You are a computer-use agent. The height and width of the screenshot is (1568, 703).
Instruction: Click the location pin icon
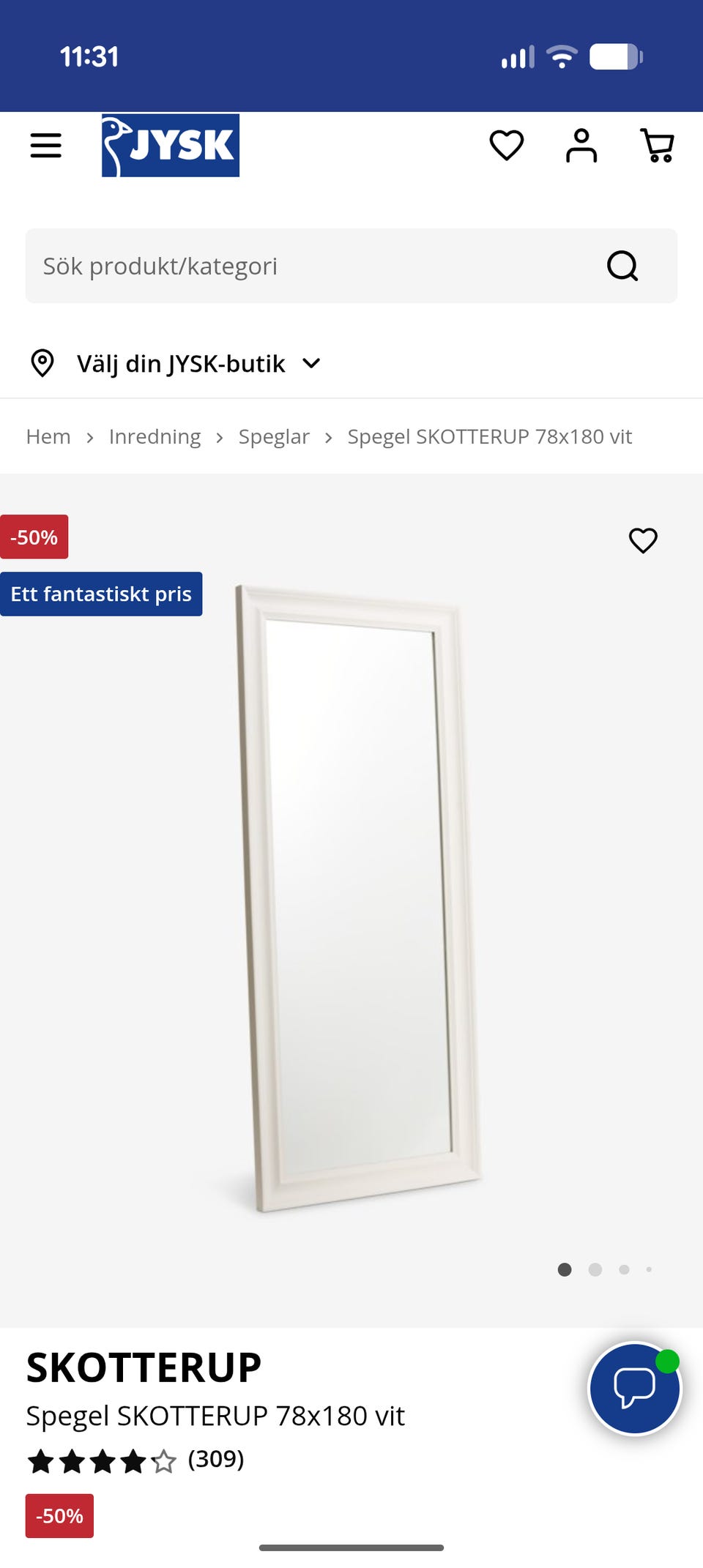point(42,363)
